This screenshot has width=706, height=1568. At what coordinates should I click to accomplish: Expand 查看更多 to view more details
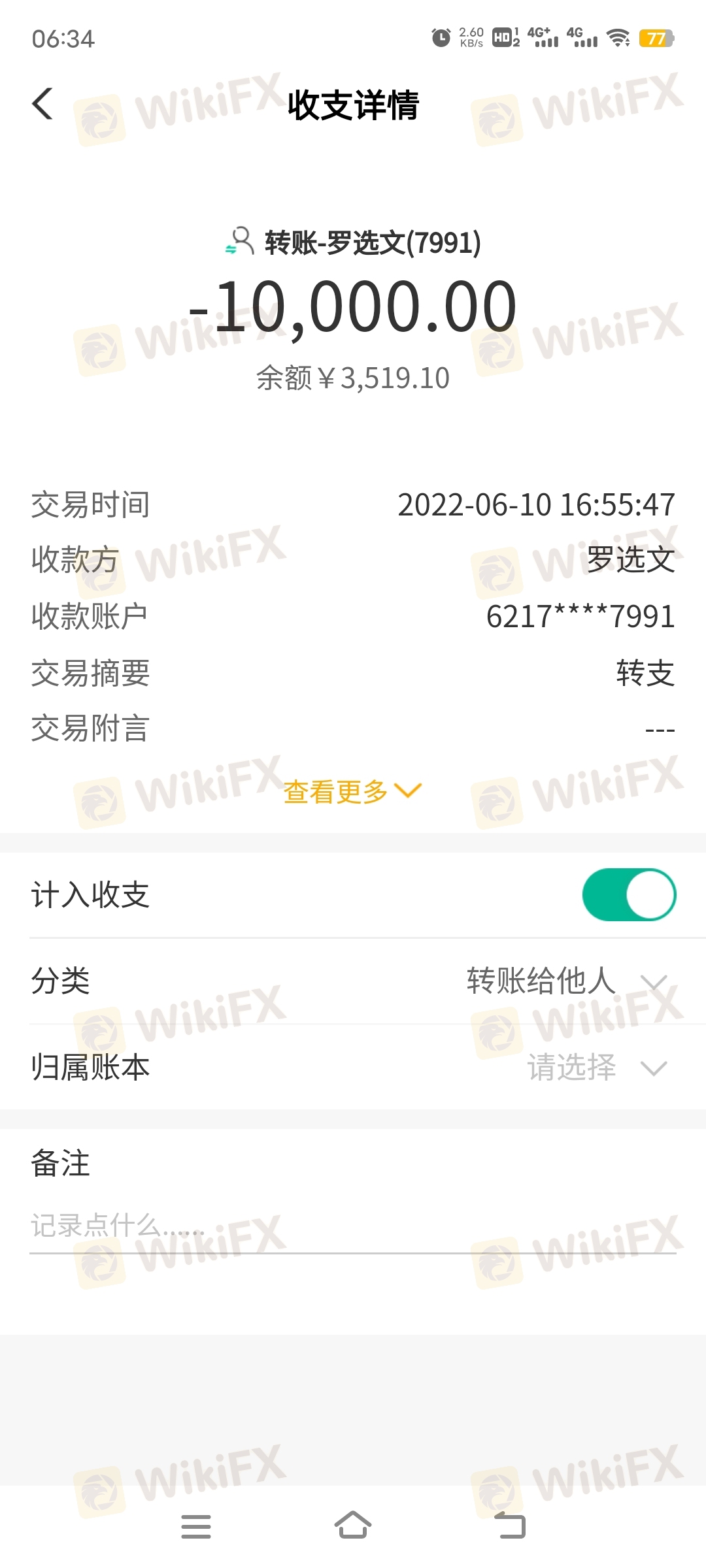click(x=353, y=792)
